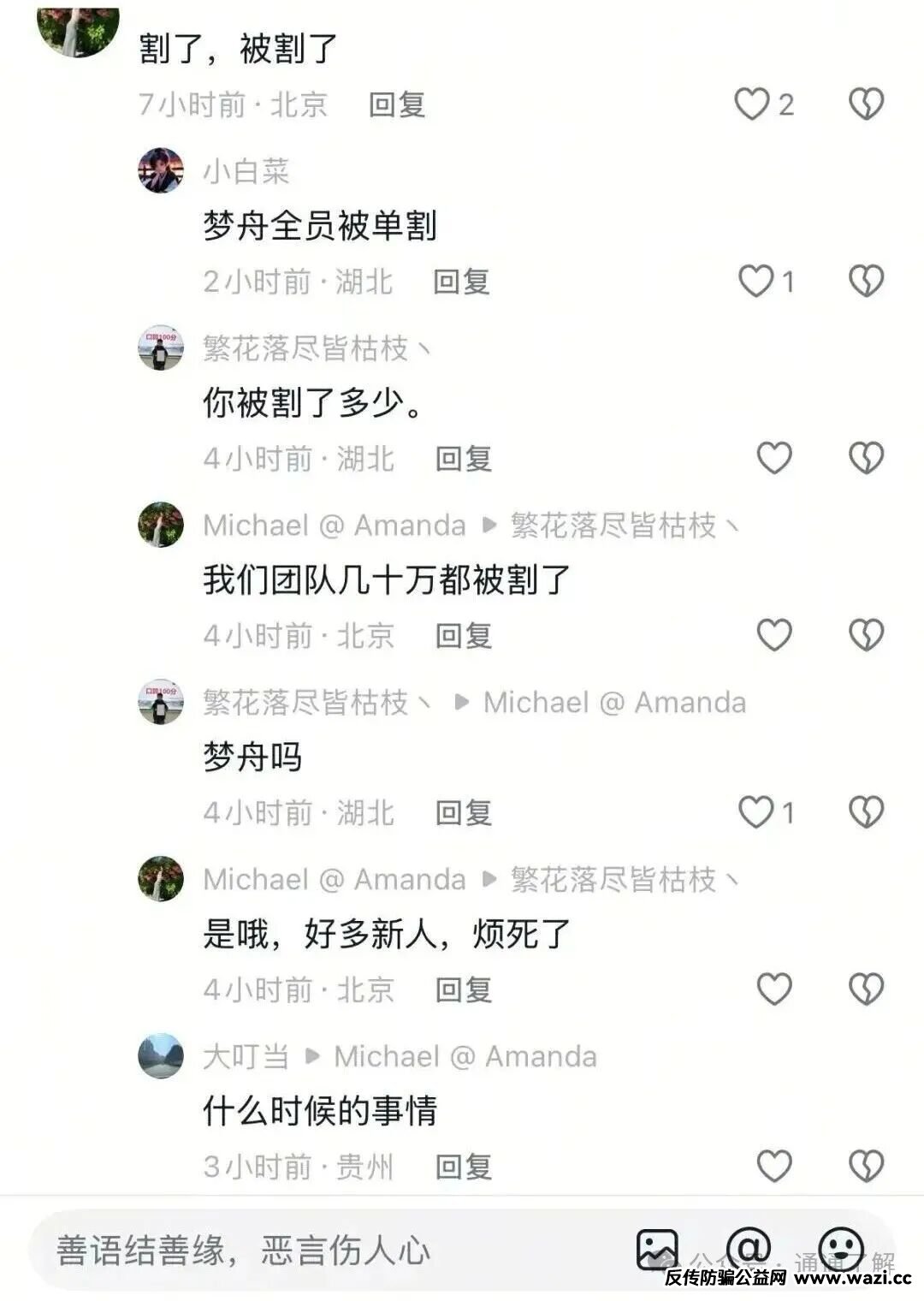924x1301 pixels.
Task: Reply to the comment '是哦，好多新人，烦死了'
Action: [463, 989]
